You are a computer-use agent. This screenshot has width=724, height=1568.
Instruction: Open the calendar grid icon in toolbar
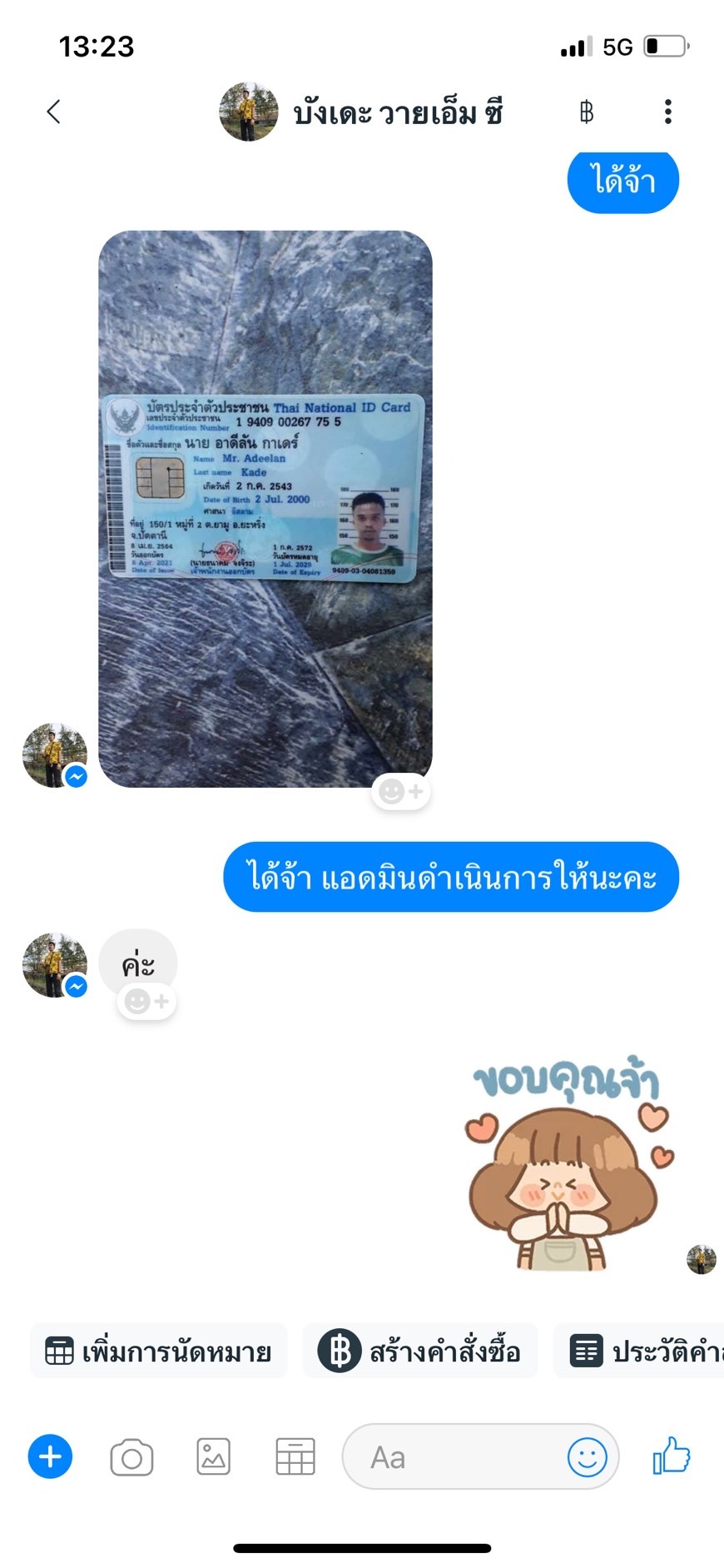295,1456
